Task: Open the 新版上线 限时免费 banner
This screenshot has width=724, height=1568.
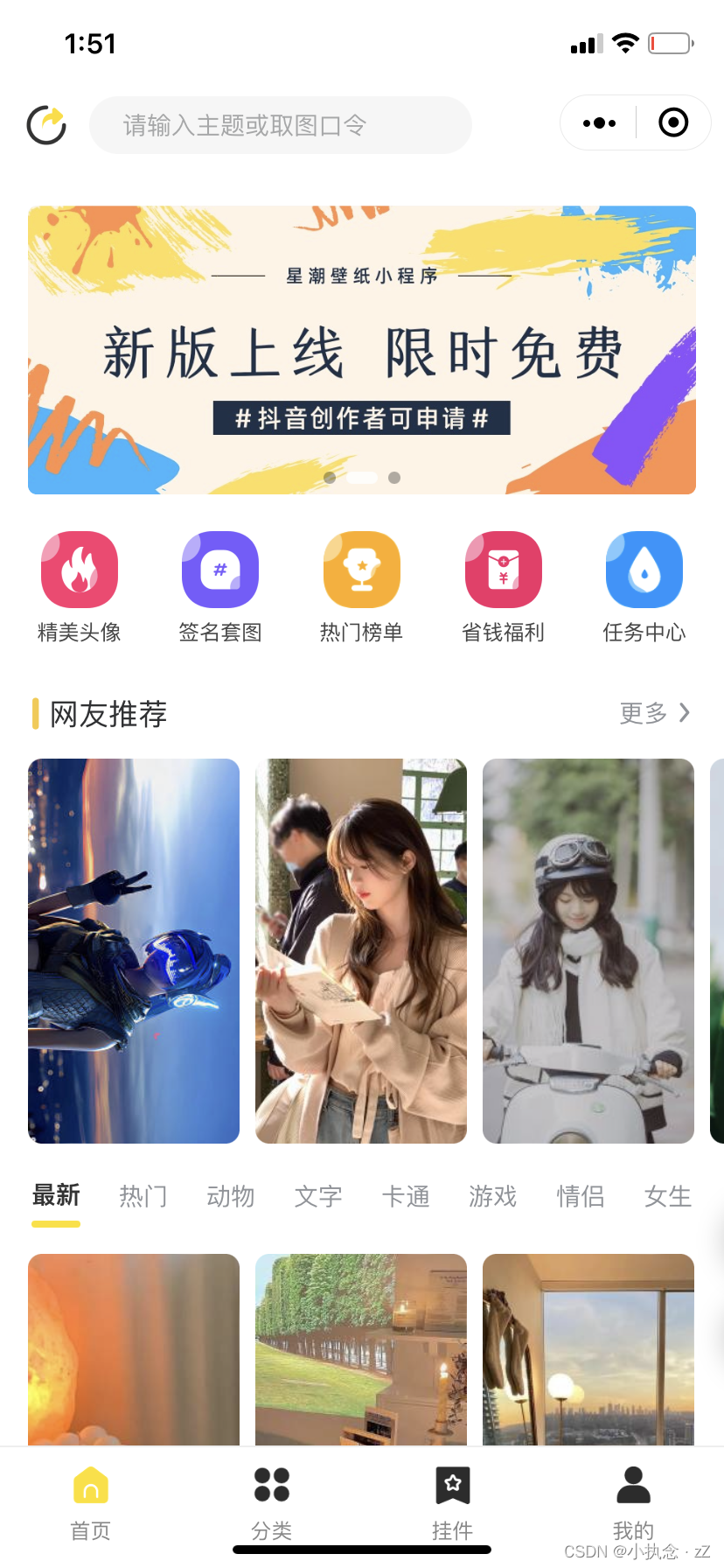Action: click(362, 350)
